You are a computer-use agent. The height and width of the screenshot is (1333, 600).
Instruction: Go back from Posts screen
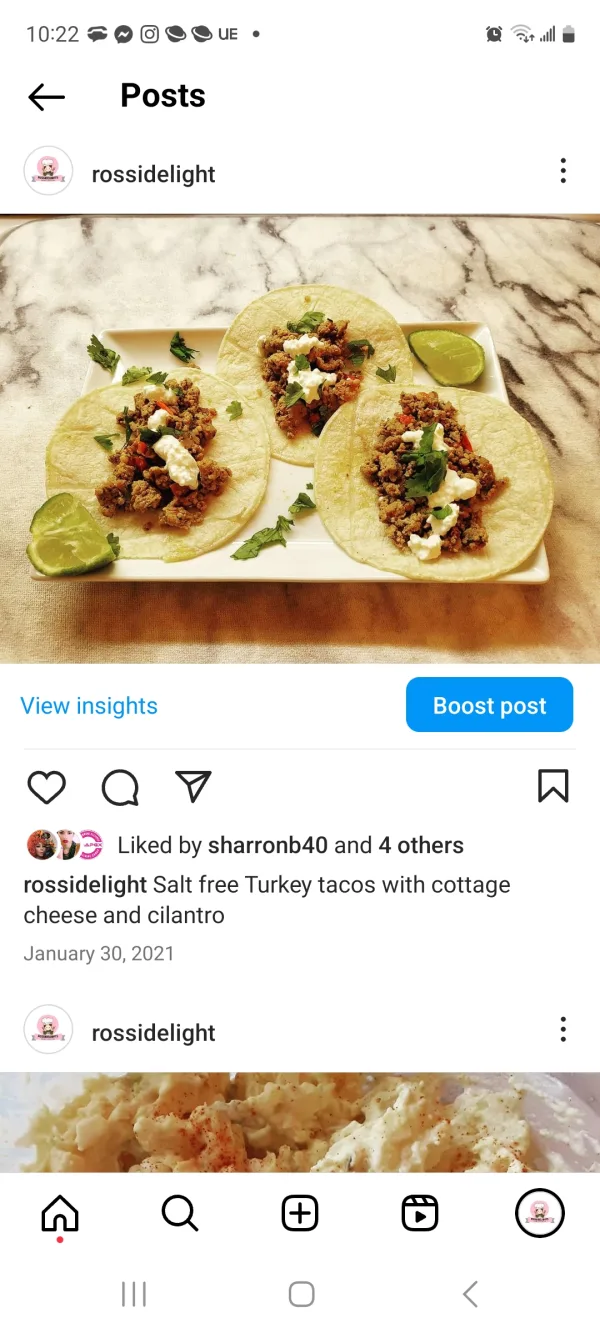(x=46, y=96)
